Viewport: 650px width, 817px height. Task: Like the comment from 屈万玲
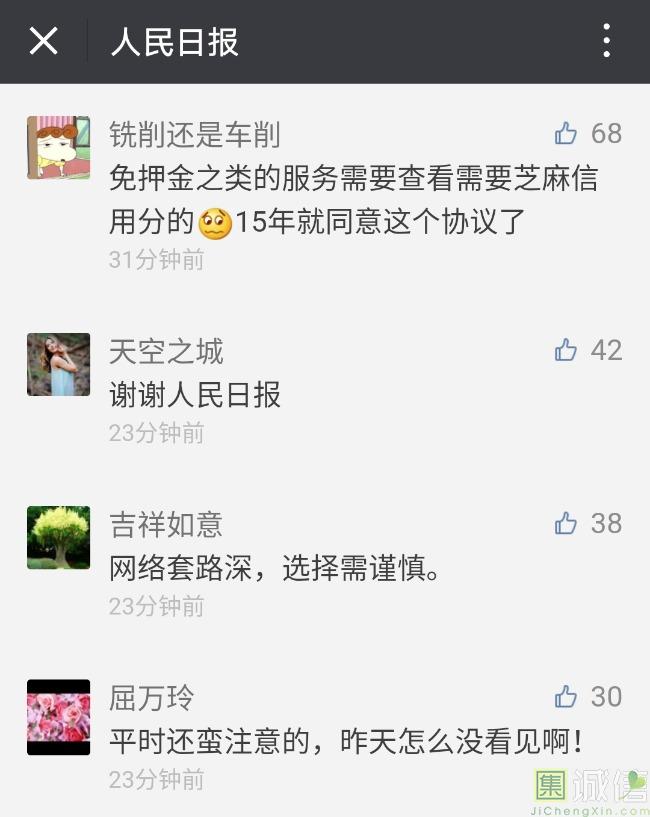(x=566, y=696)
